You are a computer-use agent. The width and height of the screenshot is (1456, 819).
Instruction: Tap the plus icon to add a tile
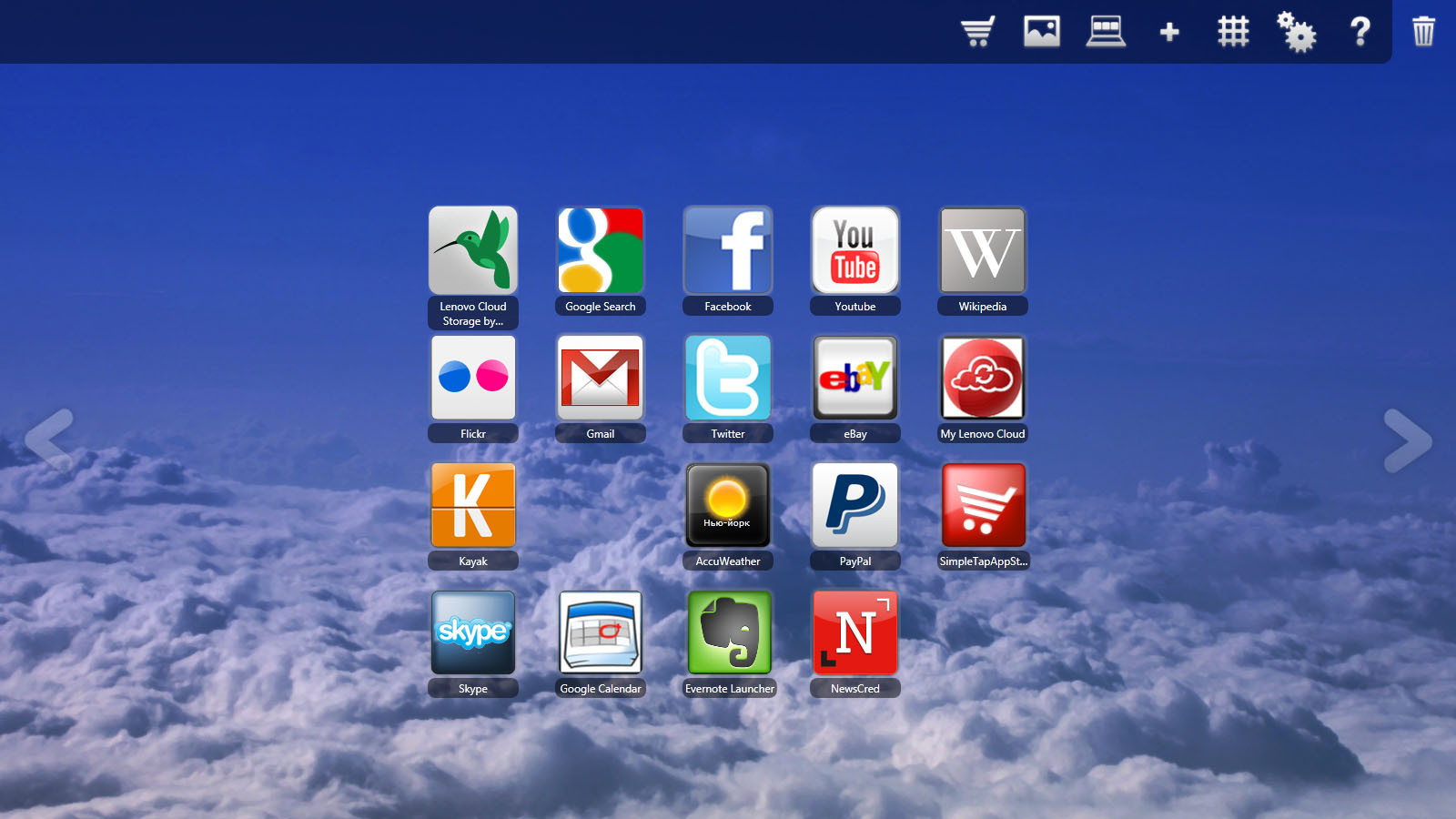tap(1169, 33)
